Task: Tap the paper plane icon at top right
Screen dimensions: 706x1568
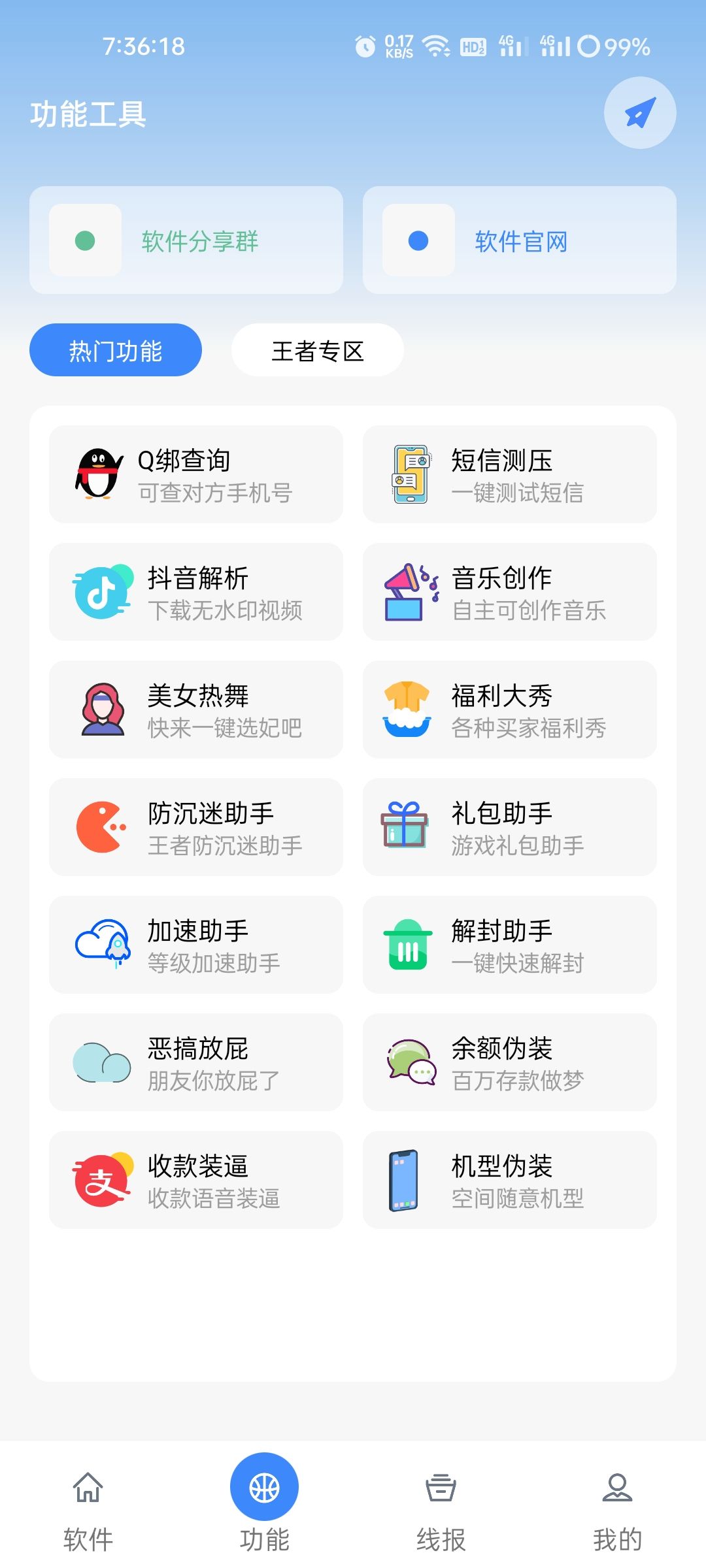Action: coord(639,112)
